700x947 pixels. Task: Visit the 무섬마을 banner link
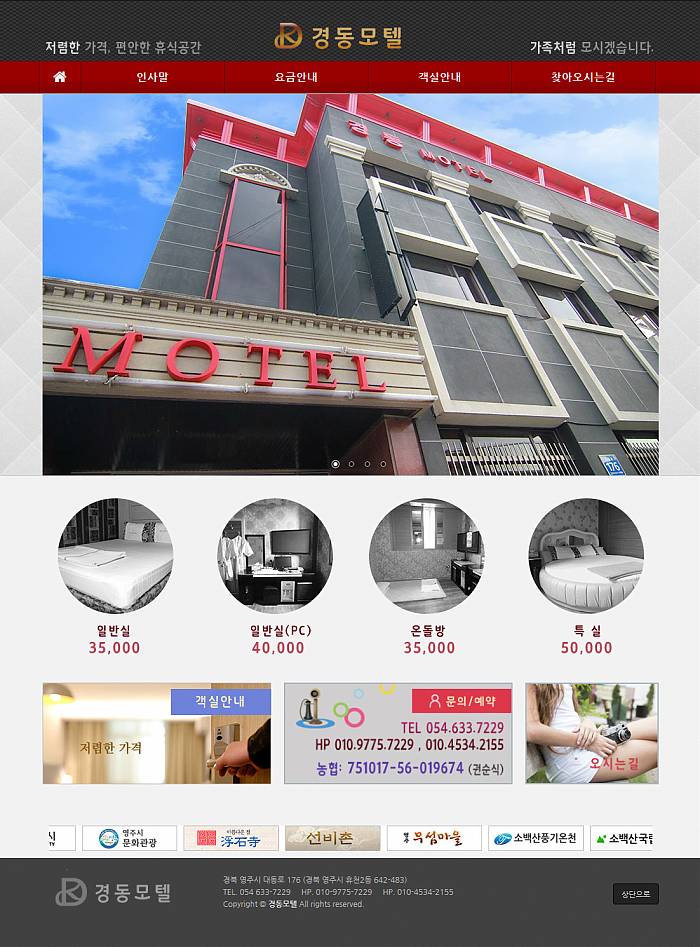click(x=434, y=838)
